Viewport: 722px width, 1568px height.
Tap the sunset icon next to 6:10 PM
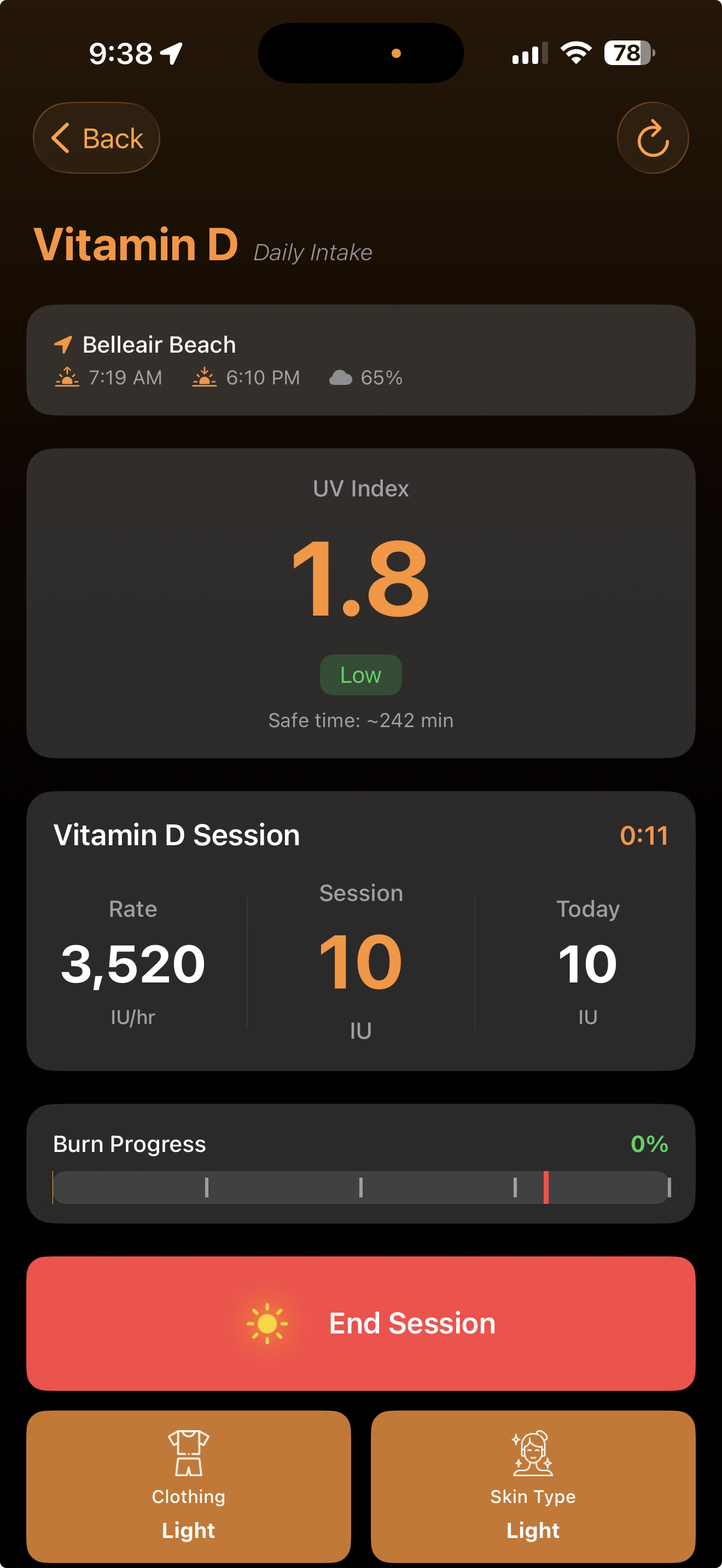pos(205,377)
